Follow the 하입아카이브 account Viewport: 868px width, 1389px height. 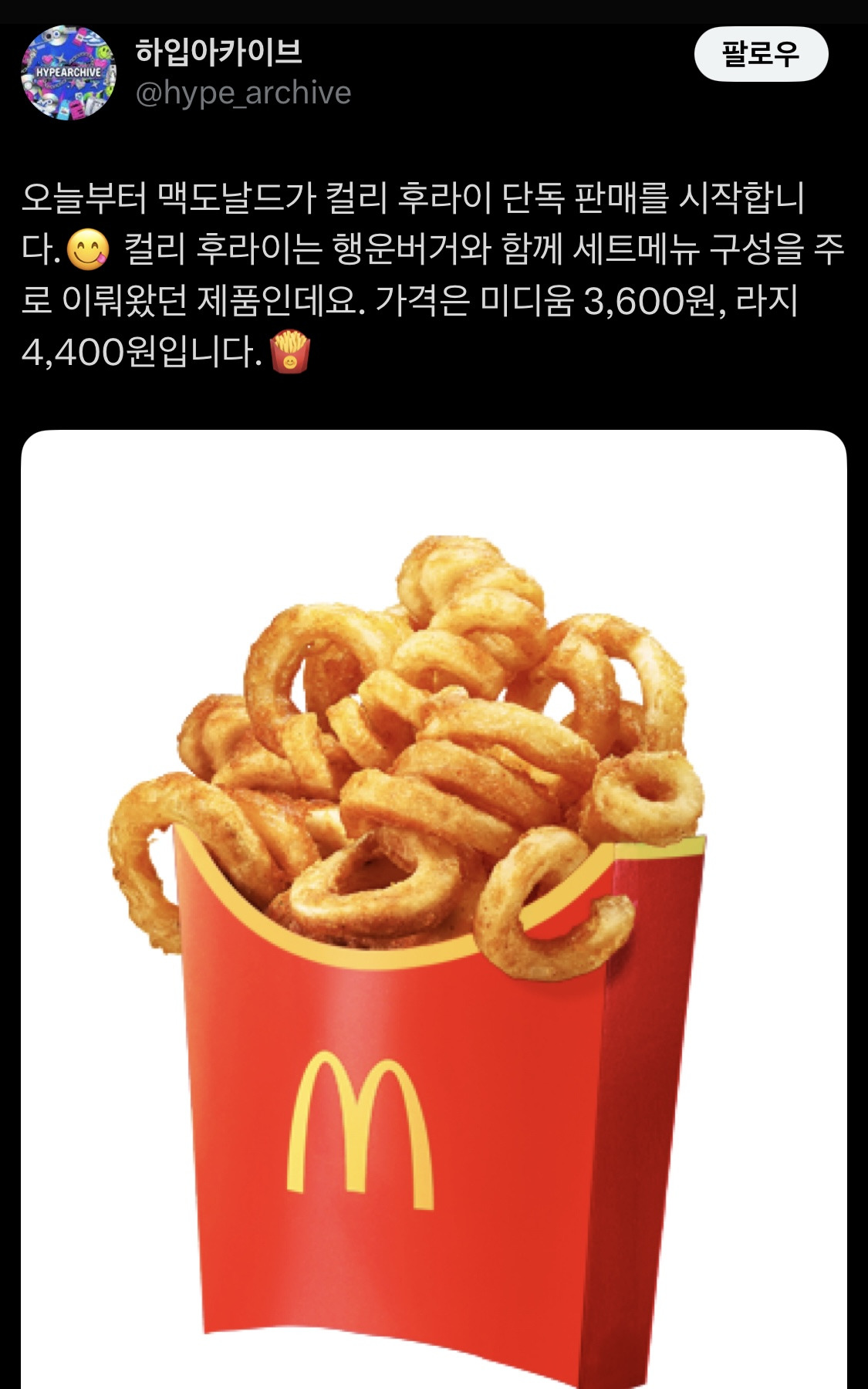click(x=761, y=54)
